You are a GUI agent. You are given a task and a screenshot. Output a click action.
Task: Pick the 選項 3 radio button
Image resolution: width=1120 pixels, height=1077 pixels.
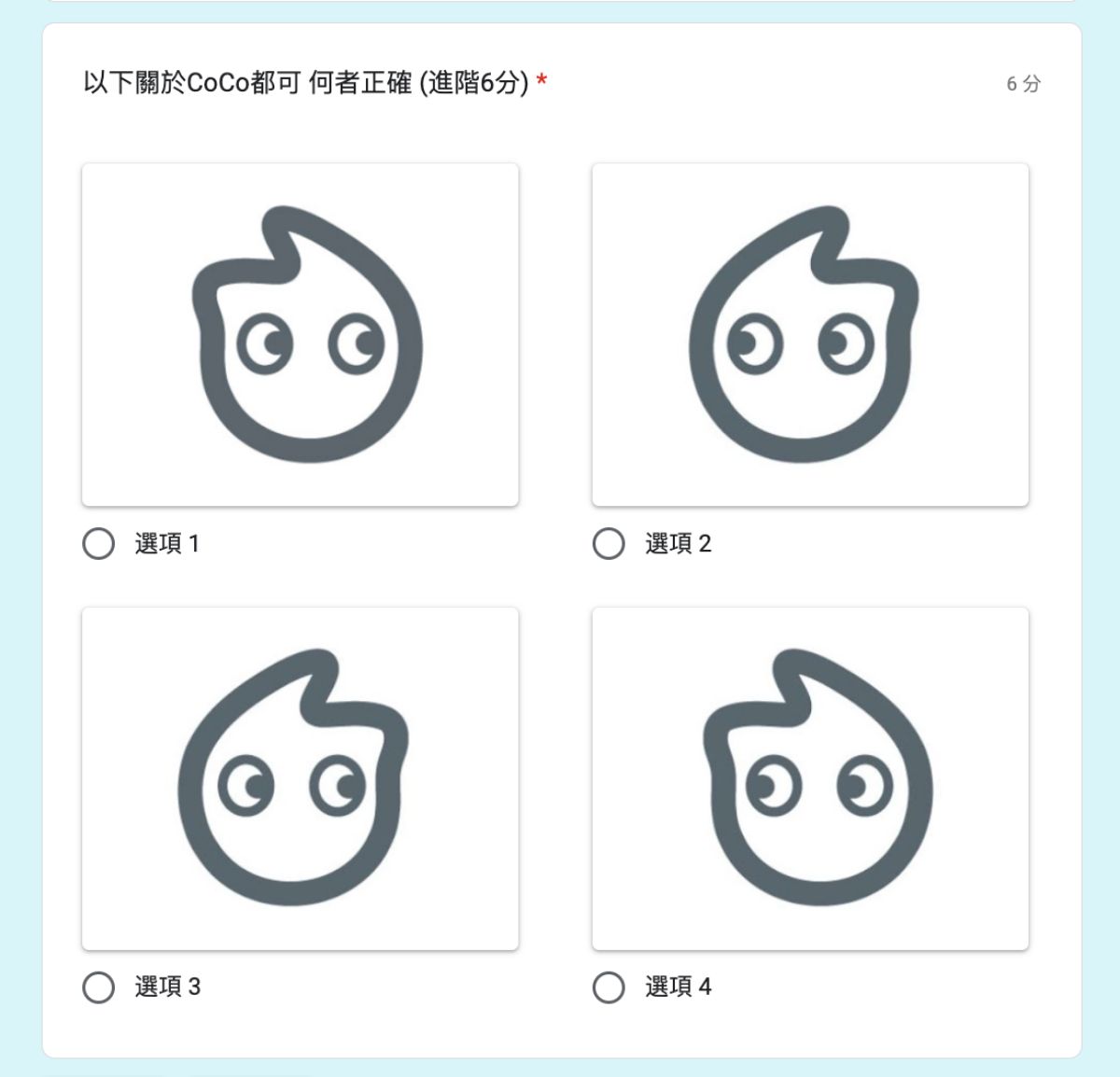click(x=98, y=986)
